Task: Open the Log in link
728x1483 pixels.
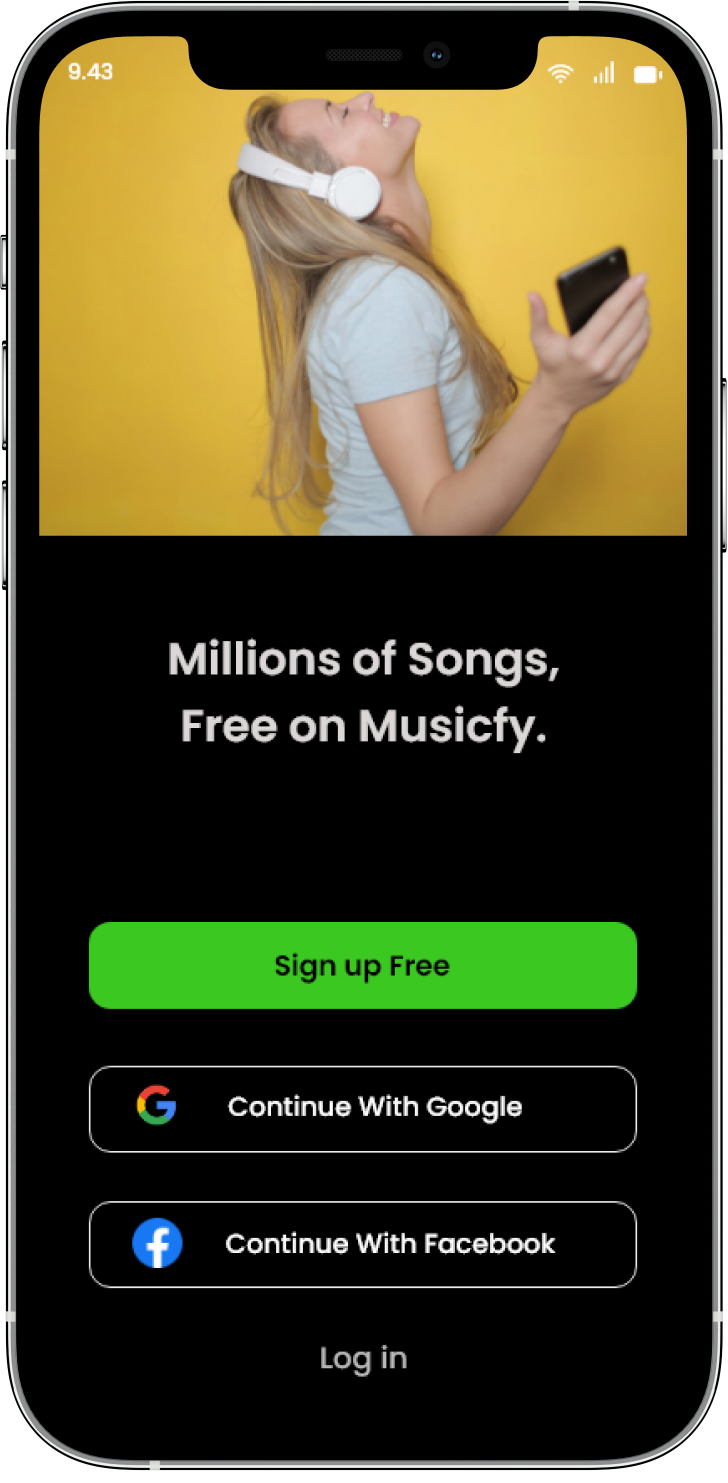Action: coord(363,1358)
